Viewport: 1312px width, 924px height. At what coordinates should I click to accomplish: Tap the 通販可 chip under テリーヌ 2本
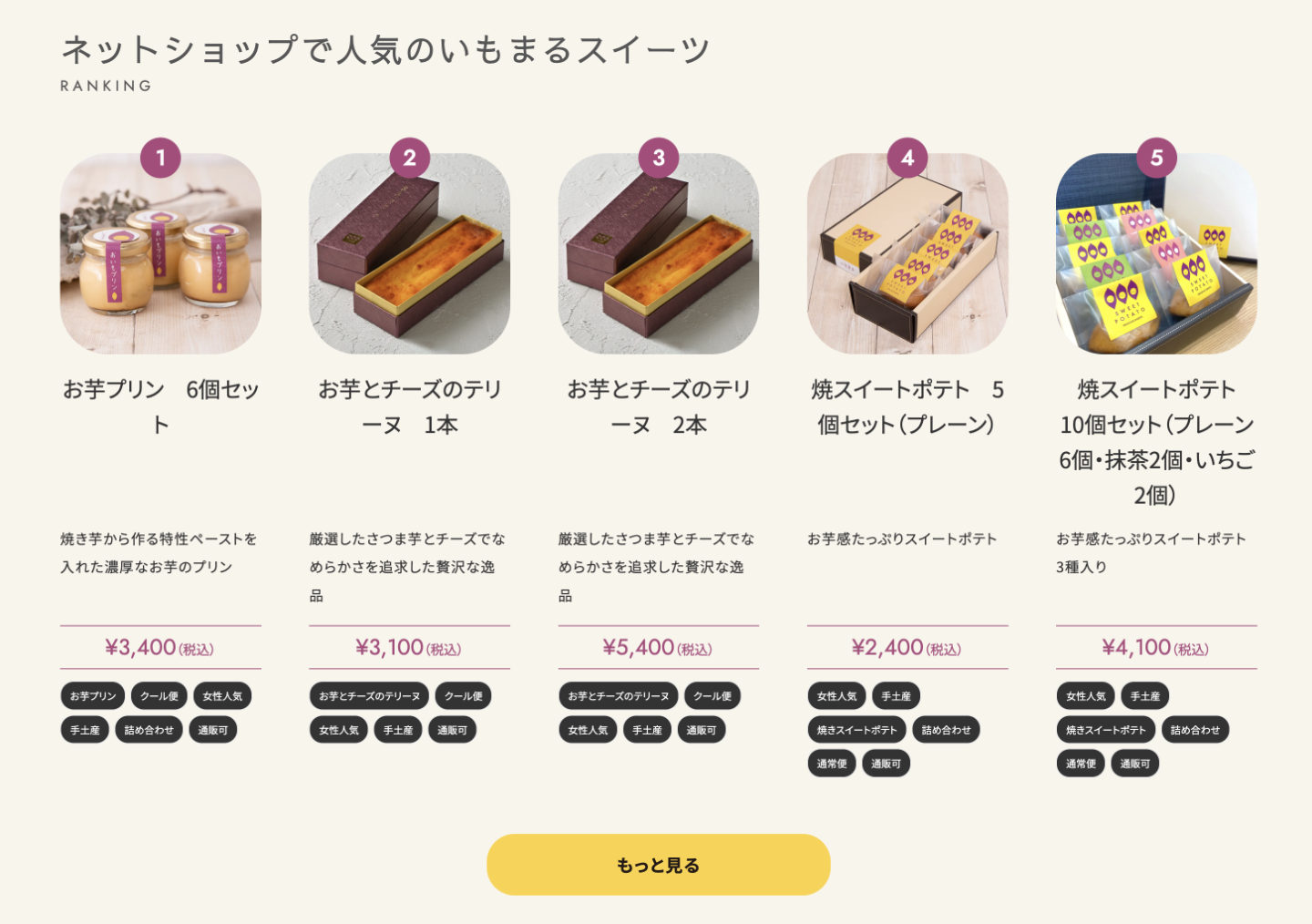701,730
